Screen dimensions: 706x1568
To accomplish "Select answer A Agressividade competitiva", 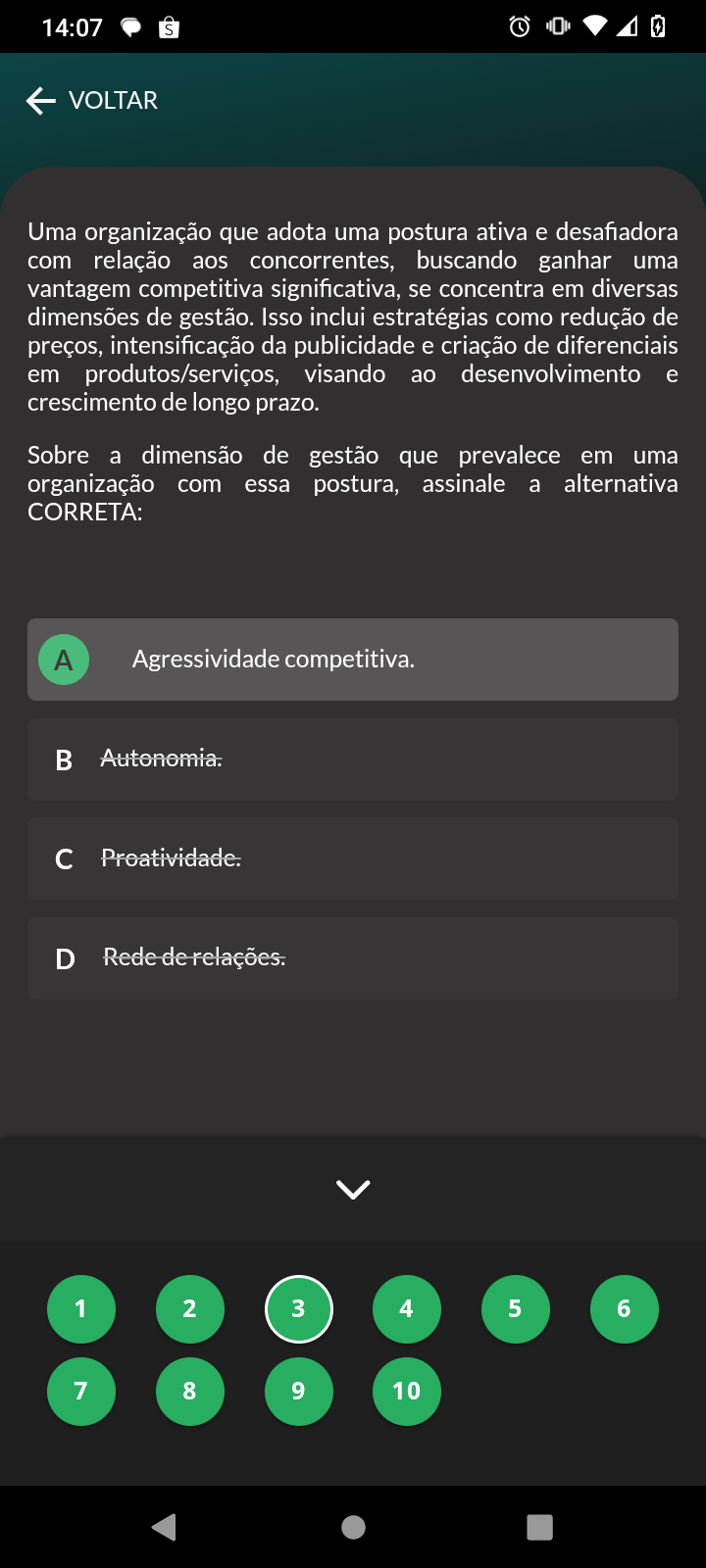I will click(352, 660).
